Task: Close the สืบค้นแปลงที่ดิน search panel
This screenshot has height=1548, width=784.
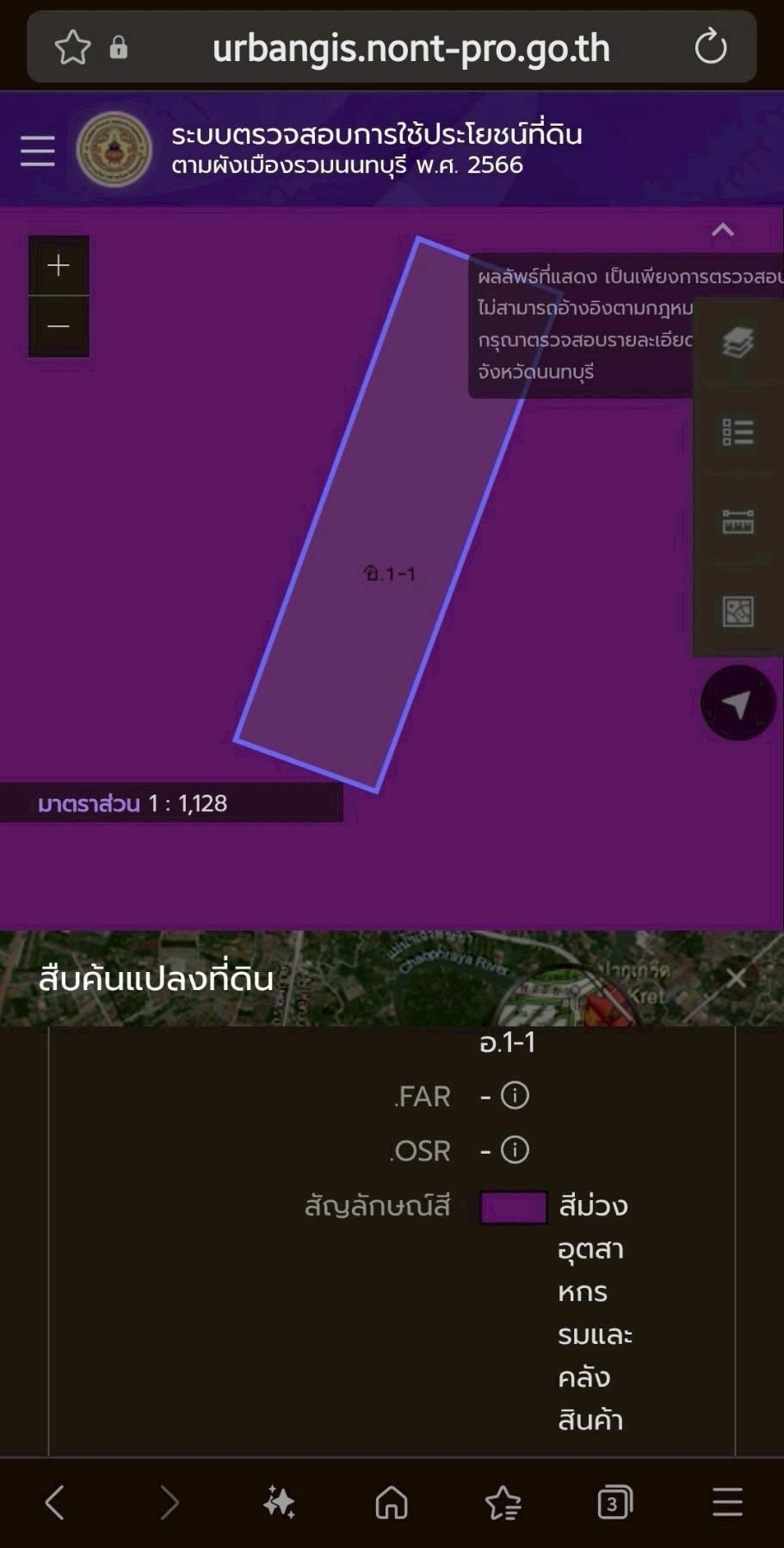Action: click(736, 977)
